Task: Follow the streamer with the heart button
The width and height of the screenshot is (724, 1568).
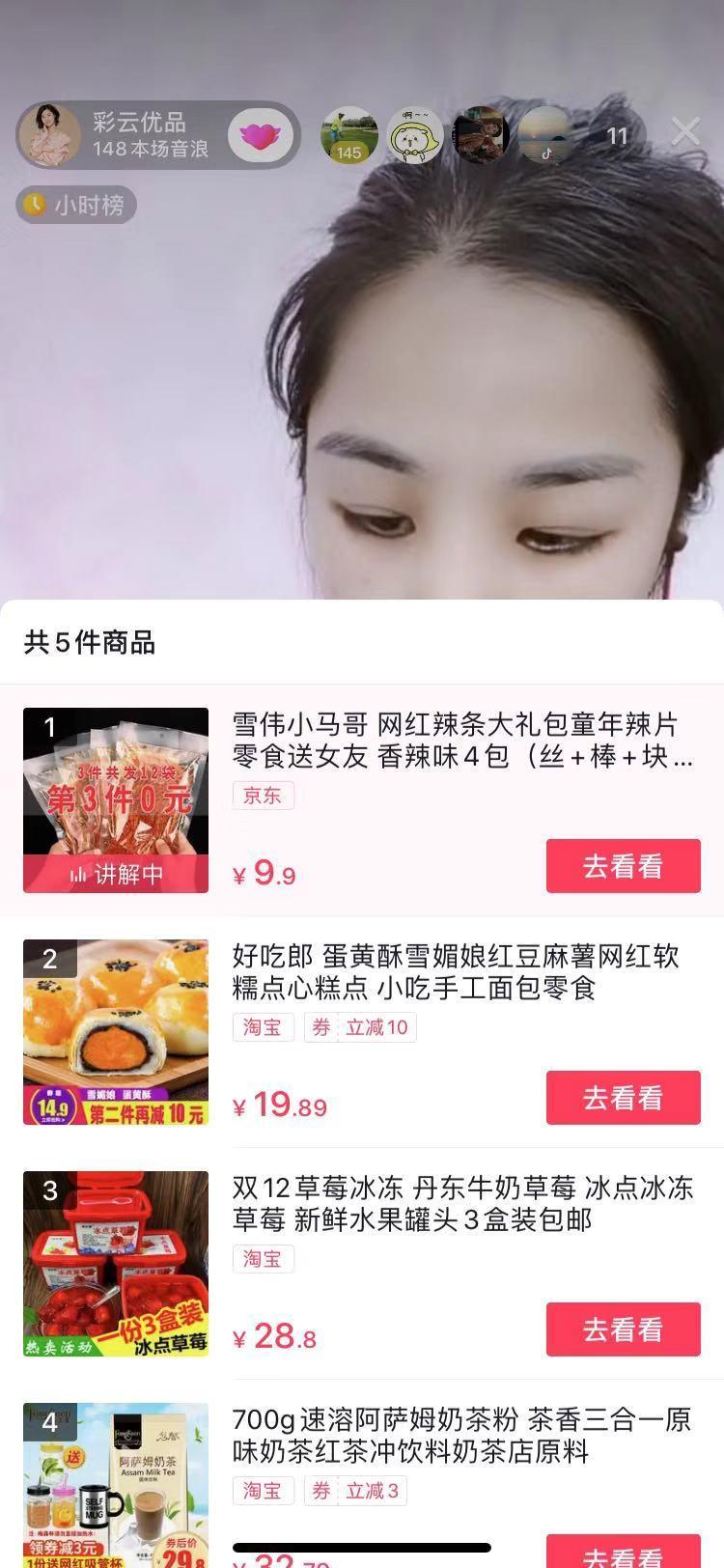Action: pyautogui.click(x=260, y=136)
